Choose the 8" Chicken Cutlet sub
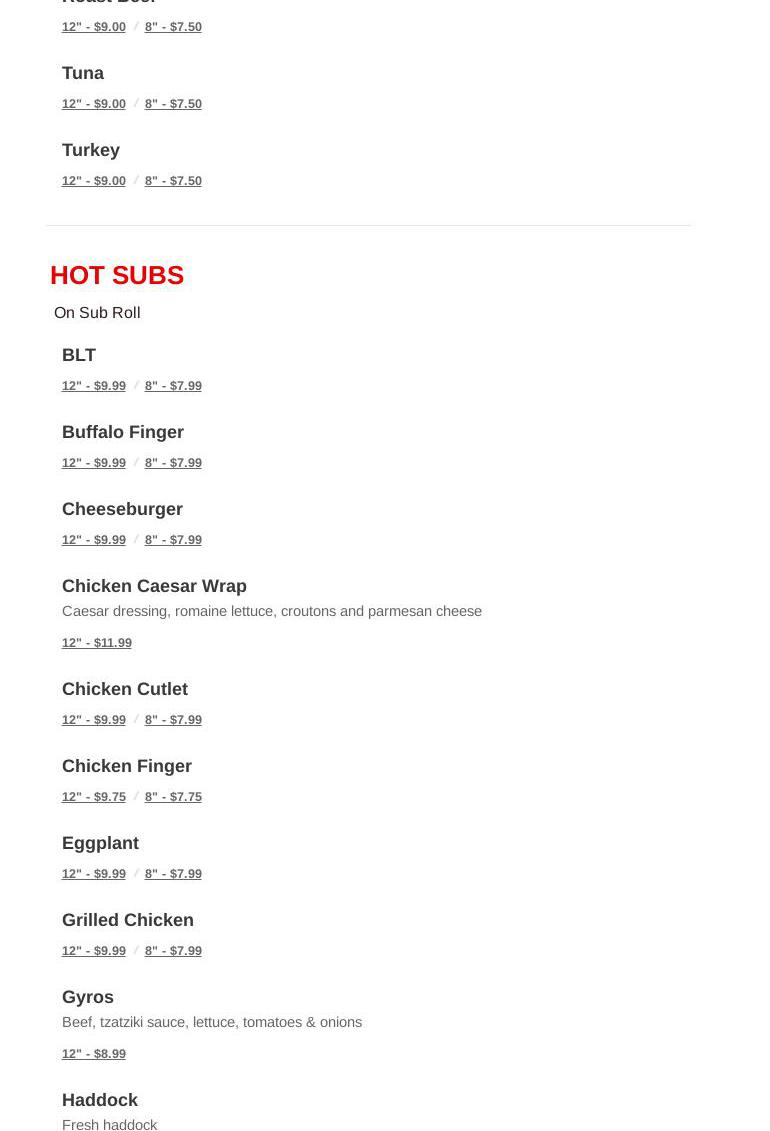 [x=173, y=720]
